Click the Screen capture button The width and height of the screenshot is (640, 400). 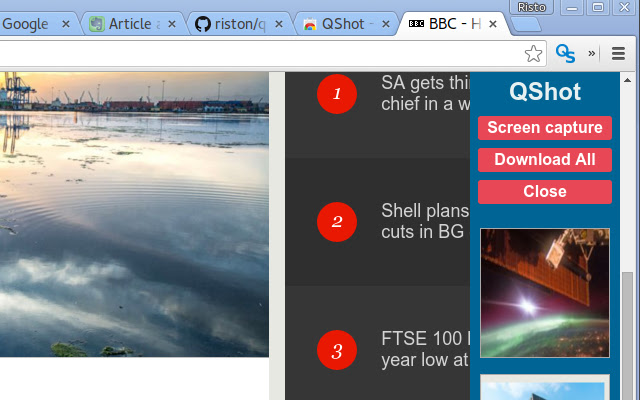coord(544,127)
